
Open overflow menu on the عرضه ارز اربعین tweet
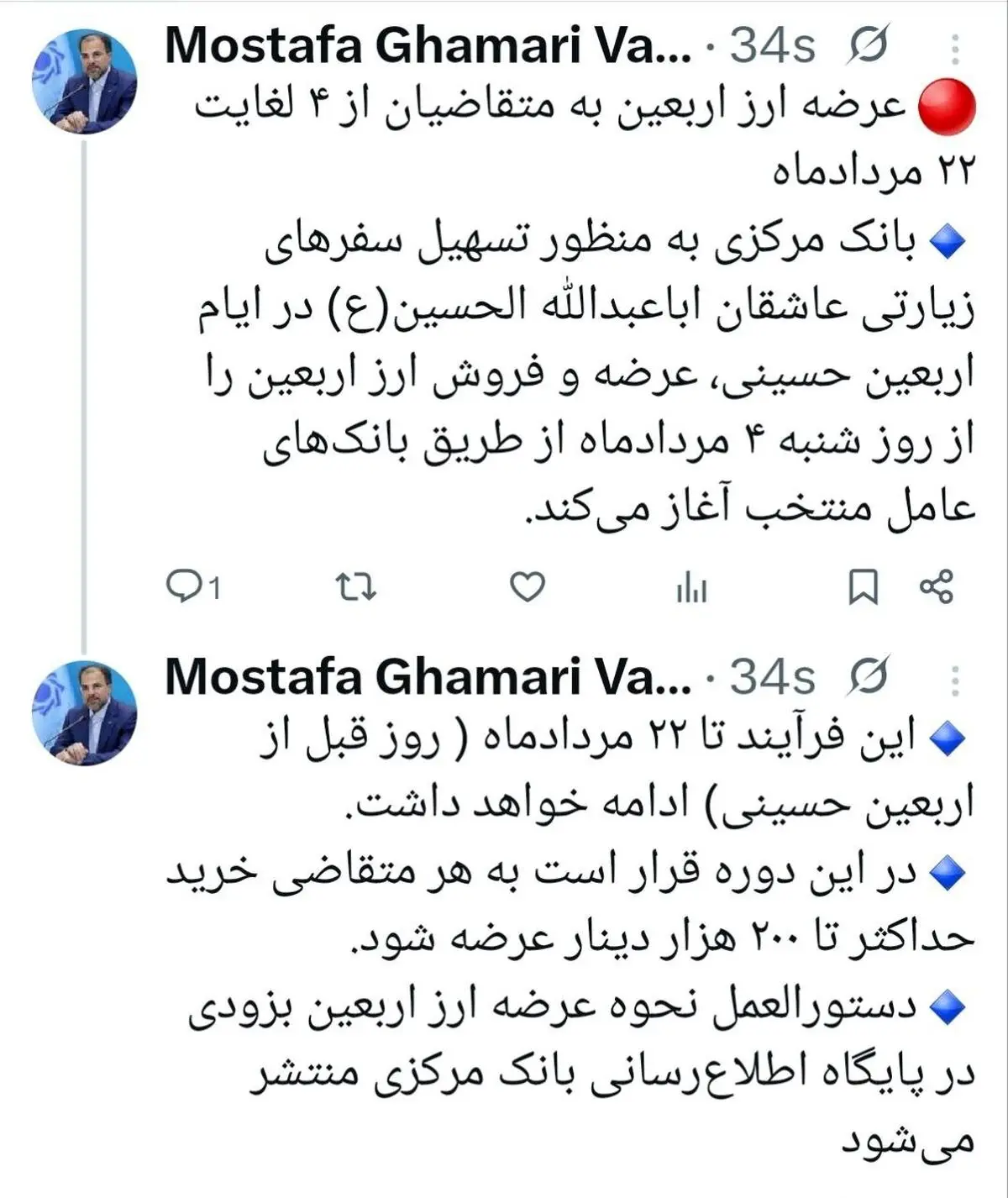click(x=955, y=50)
